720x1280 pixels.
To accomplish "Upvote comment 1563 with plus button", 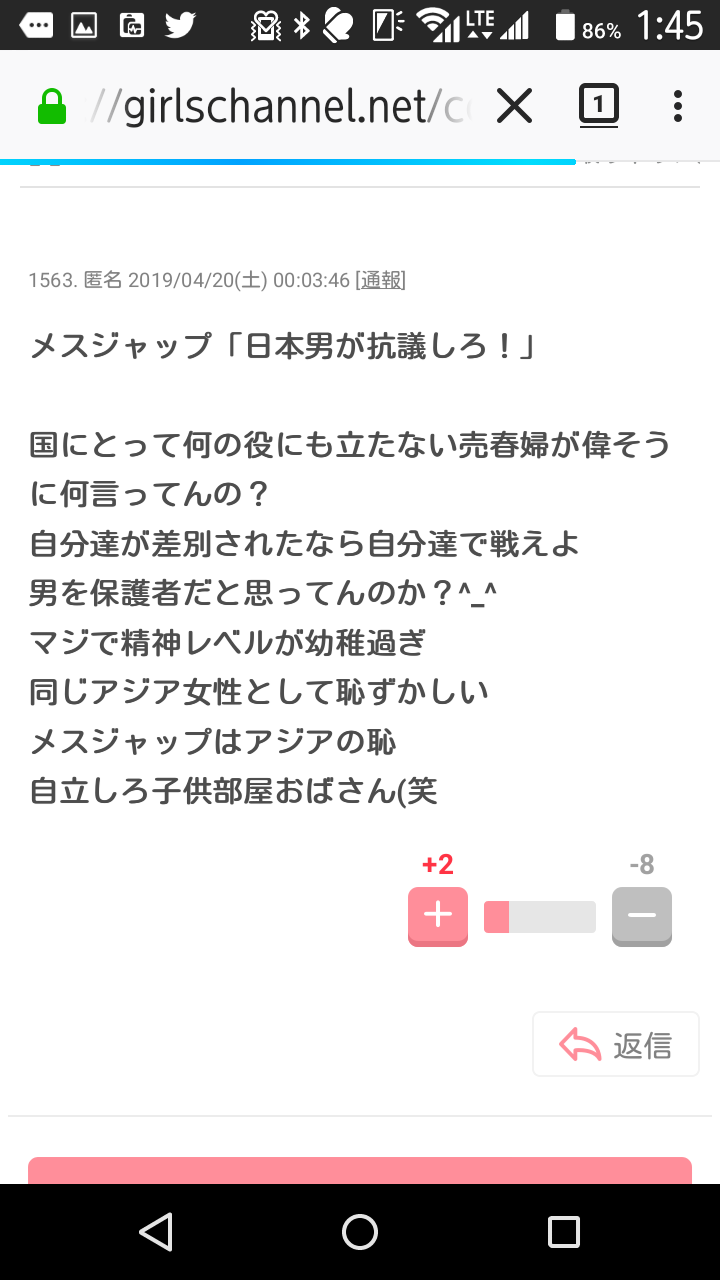I will point(438,916).
